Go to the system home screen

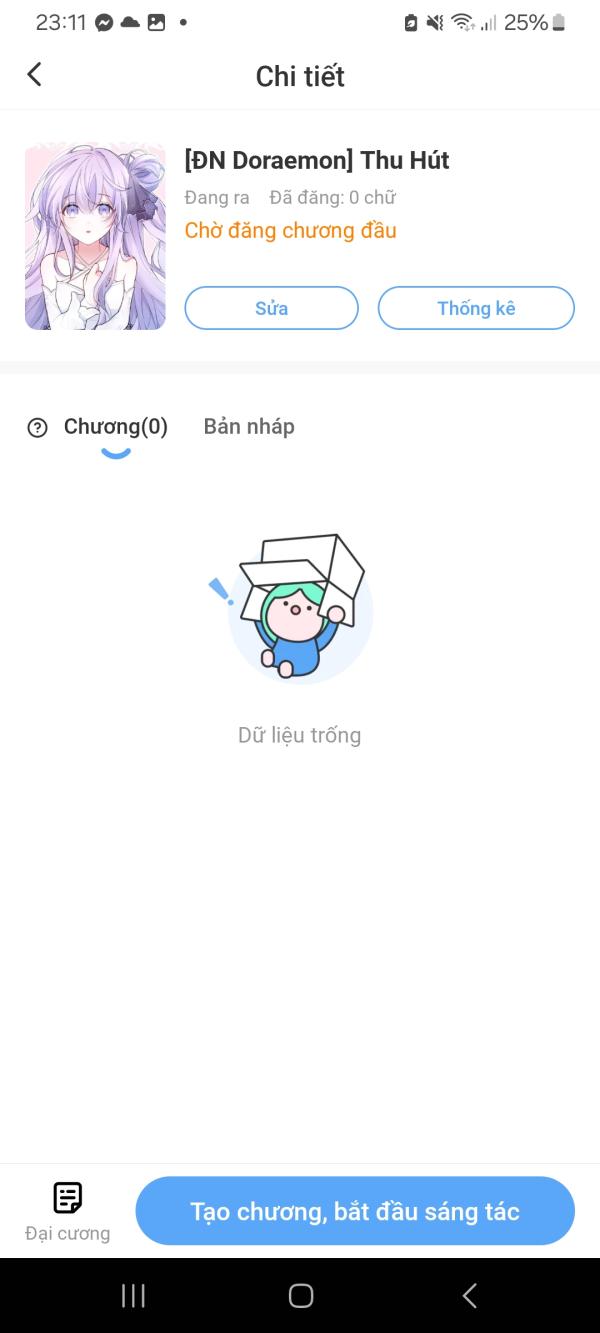point(300,1296)
